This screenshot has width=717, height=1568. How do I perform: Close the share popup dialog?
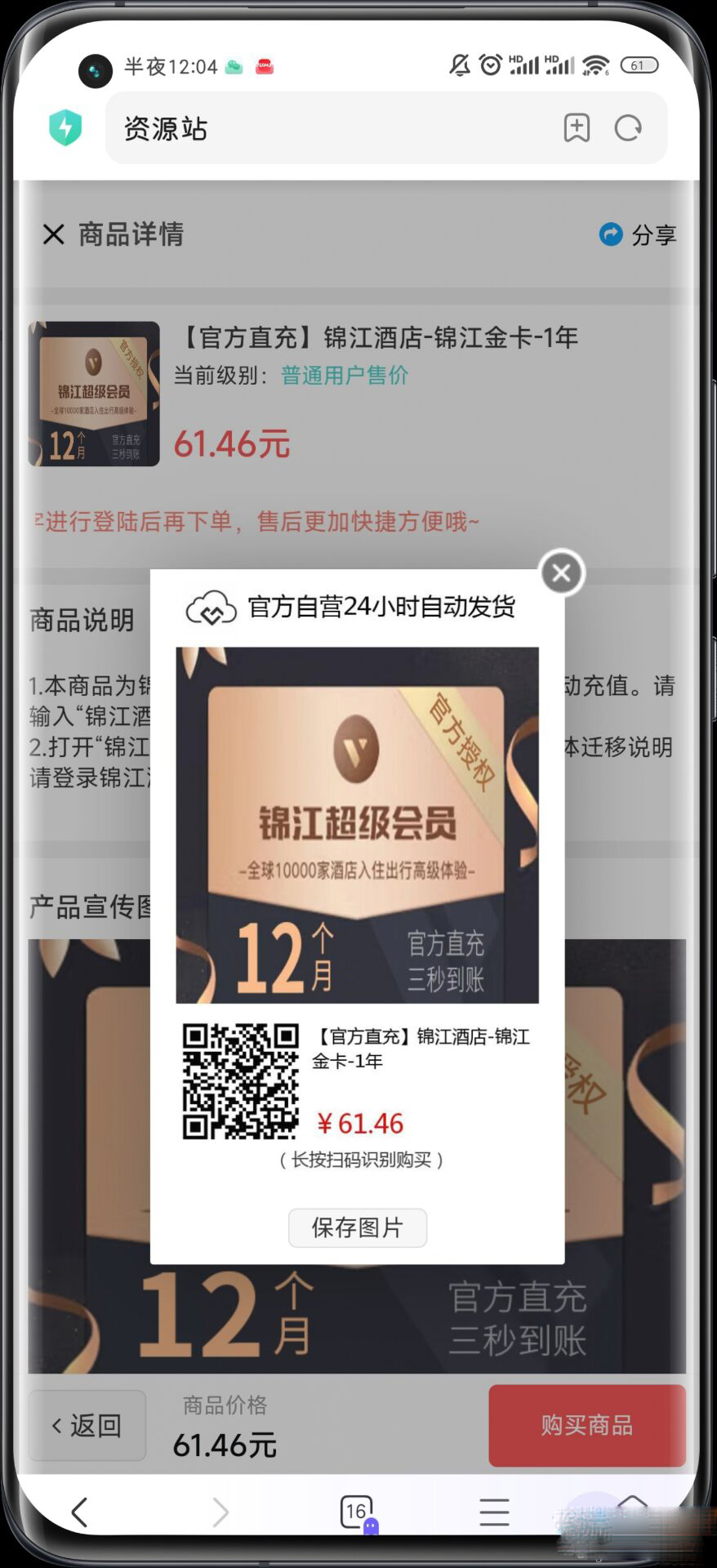pyautogui.click(x=562, y=573)
